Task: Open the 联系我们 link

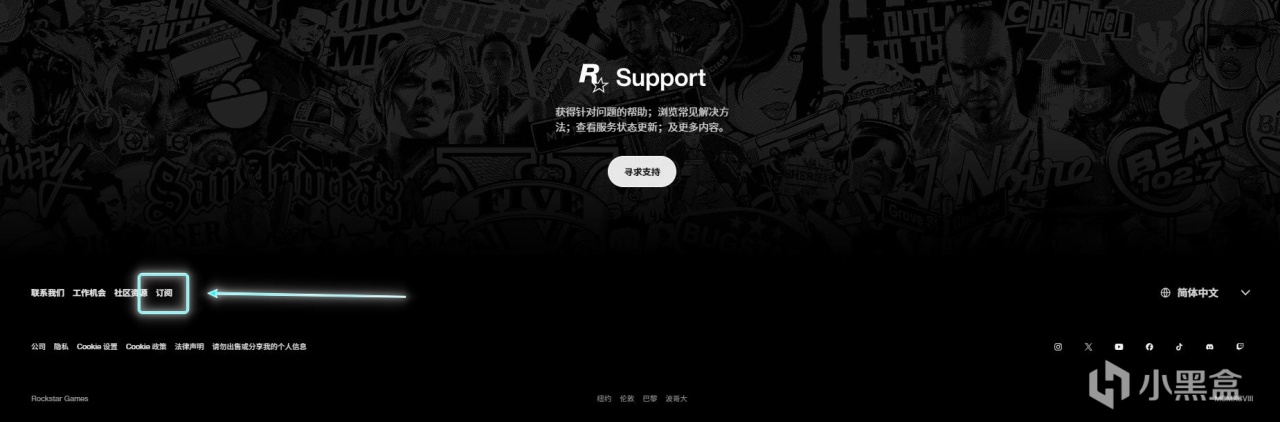Action: coord(47,293)
